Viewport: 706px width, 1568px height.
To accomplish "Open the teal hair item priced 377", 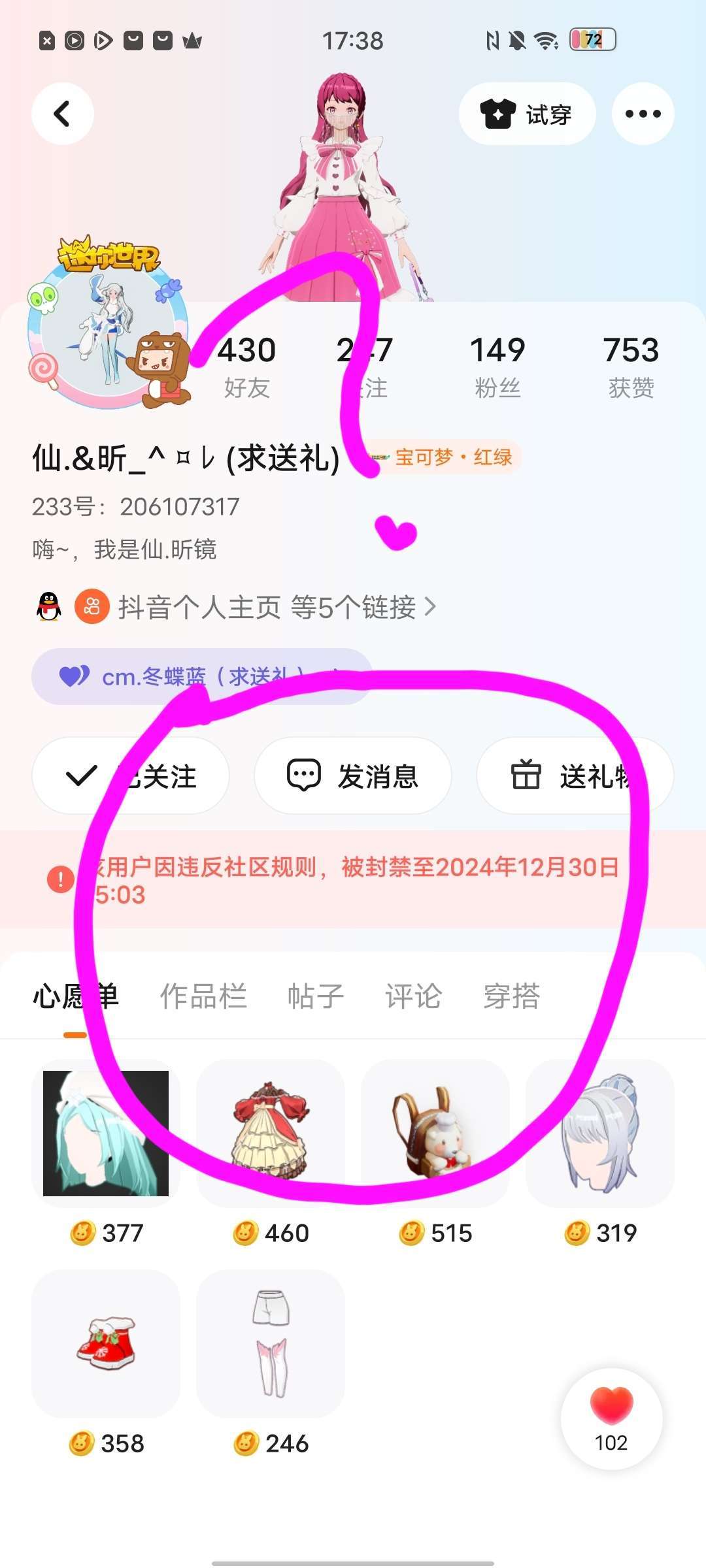I will tap(106, 1134).
